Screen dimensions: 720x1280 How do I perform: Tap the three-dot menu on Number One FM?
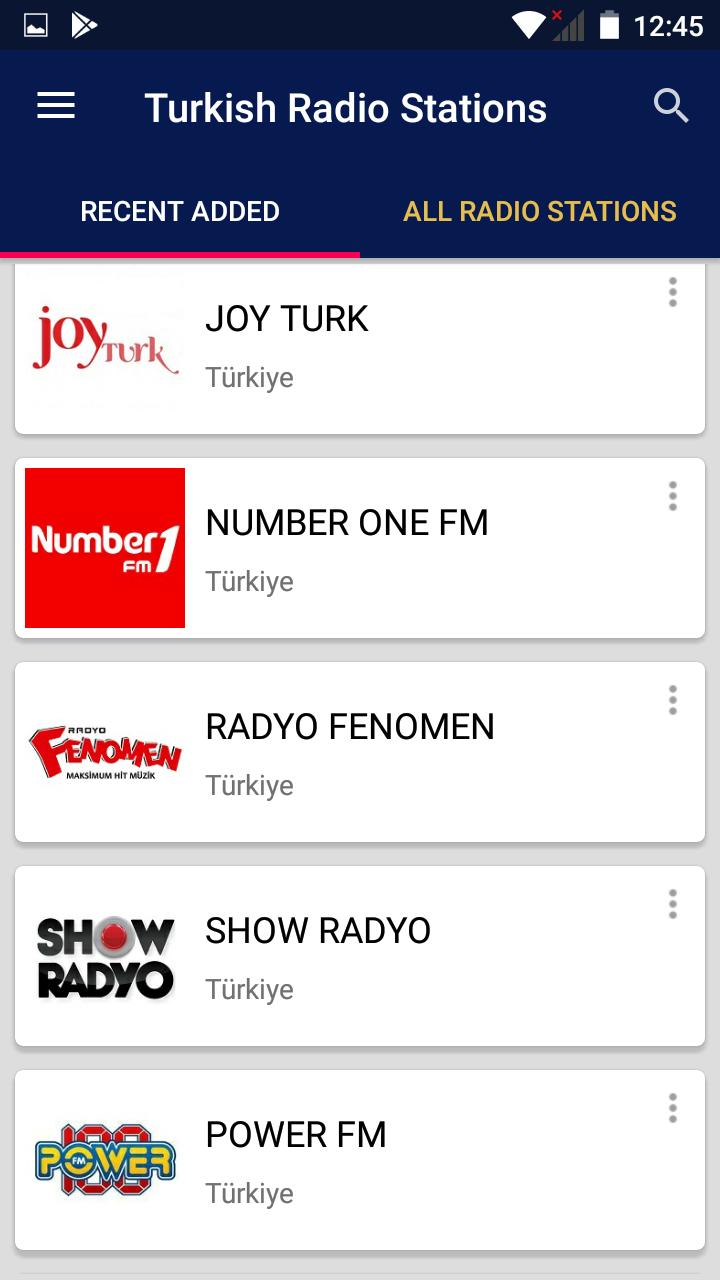point(673,496)
